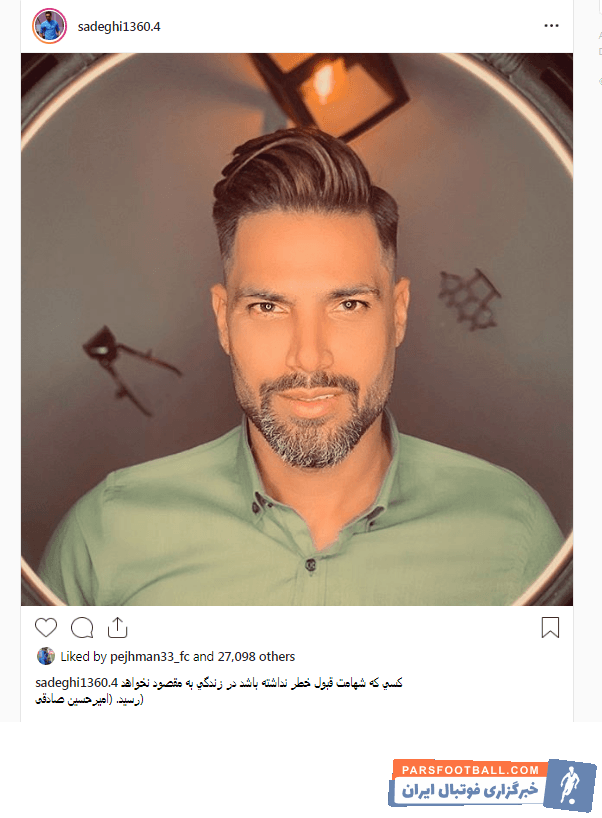Open pejhman33_fc's profile from the likes line
The image size is (602, 818).
pos(150,657)
